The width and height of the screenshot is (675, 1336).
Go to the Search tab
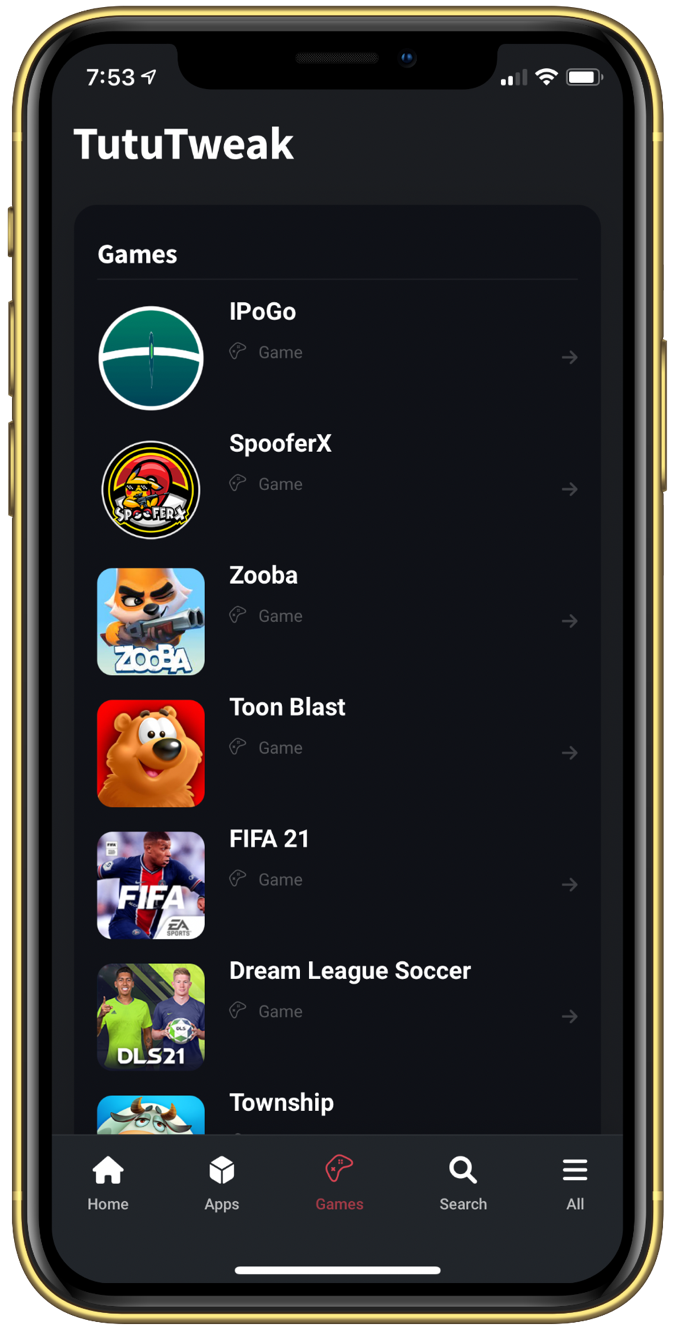click(x=463, y=1184)
